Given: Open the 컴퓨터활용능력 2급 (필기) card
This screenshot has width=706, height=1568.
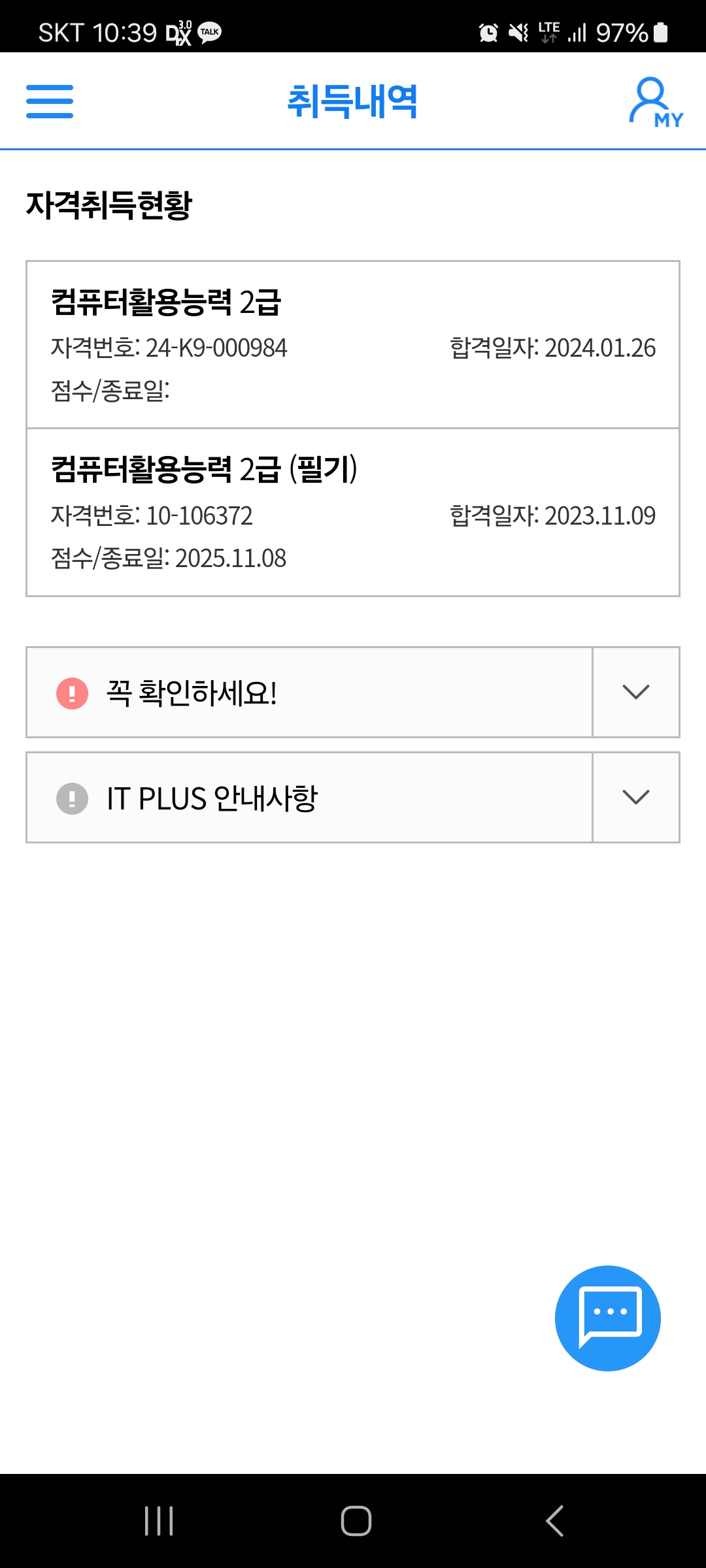Looking at the screenshot, I should click(353, 513).
